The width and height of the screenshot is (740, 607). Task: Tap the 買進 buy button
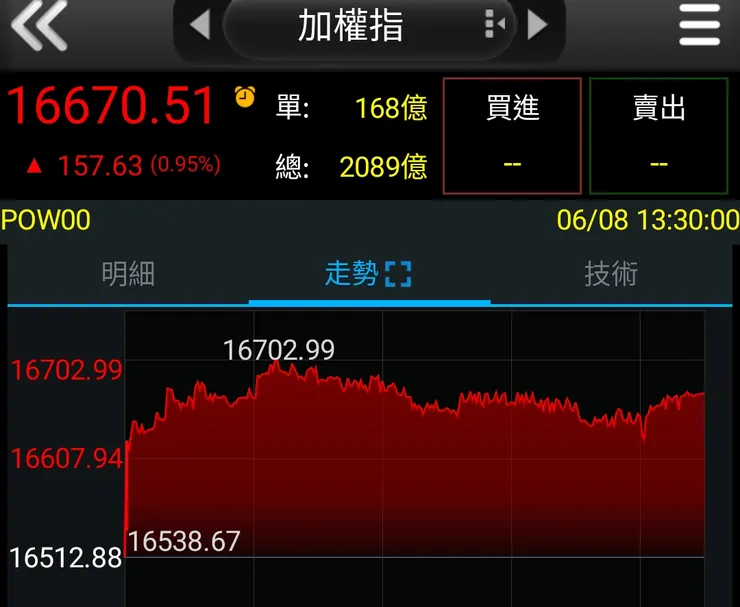point(512,135)
